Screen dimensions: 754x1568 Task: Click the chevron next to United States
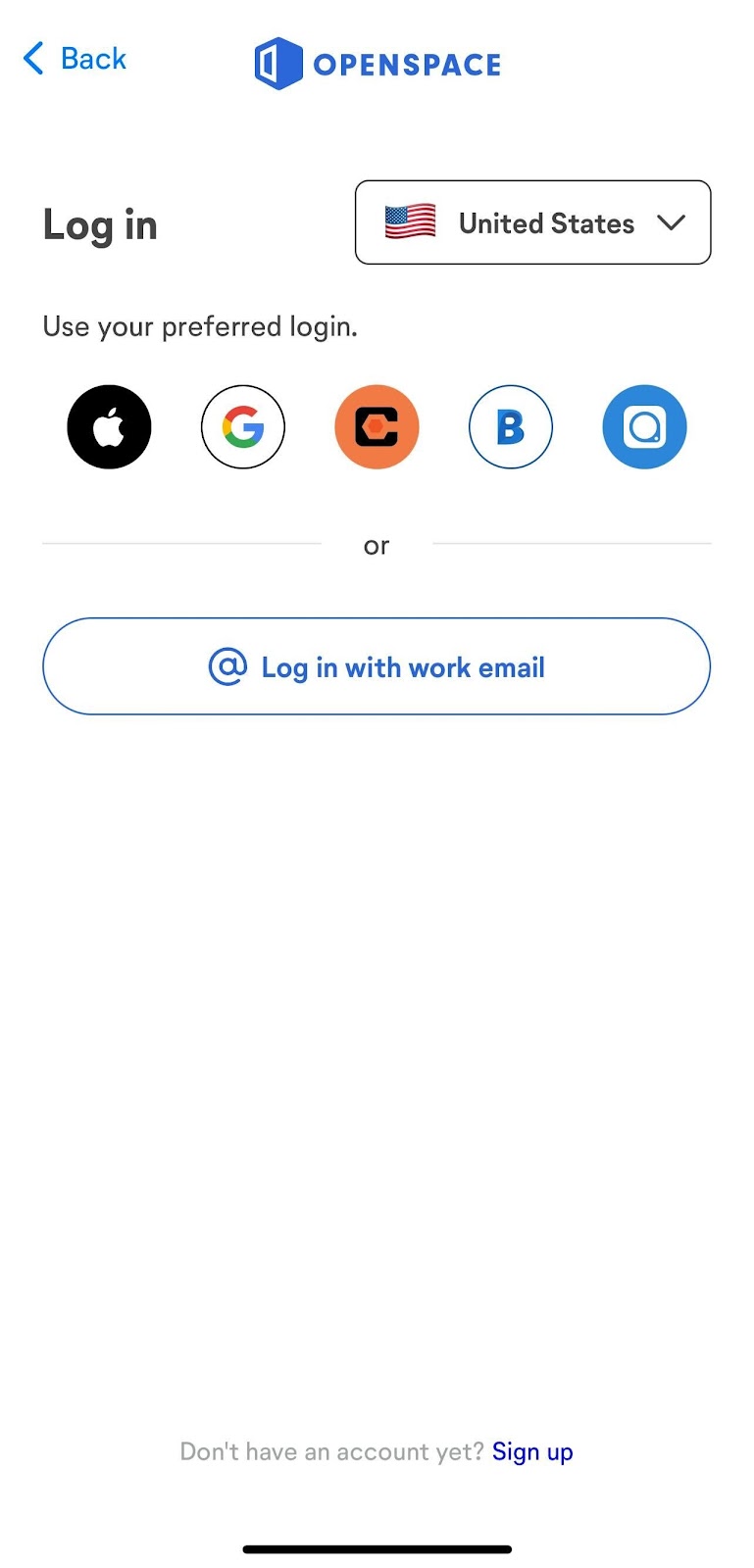coord(673,223)
